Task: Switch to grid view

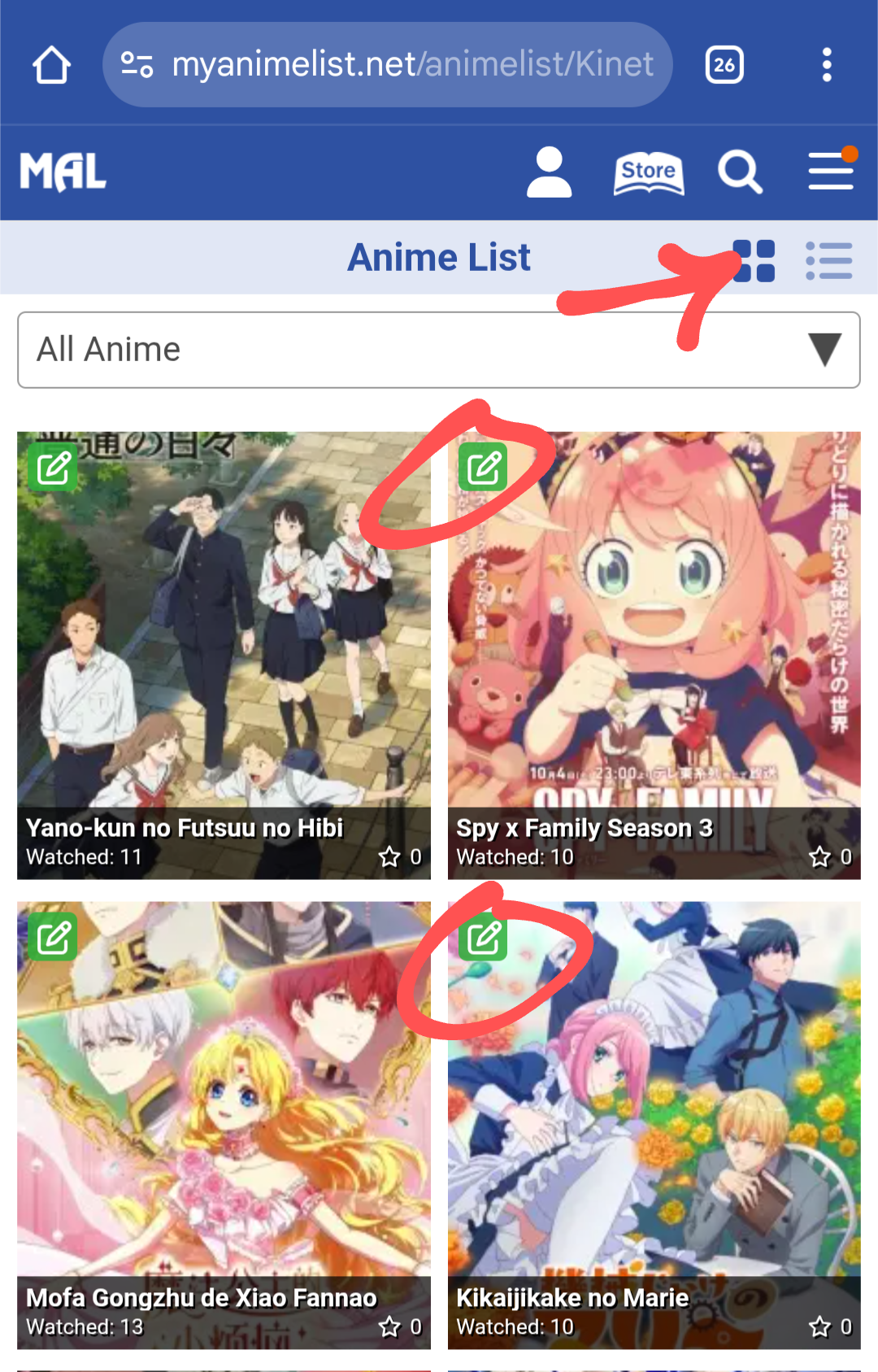Action: tap(754, 260)
